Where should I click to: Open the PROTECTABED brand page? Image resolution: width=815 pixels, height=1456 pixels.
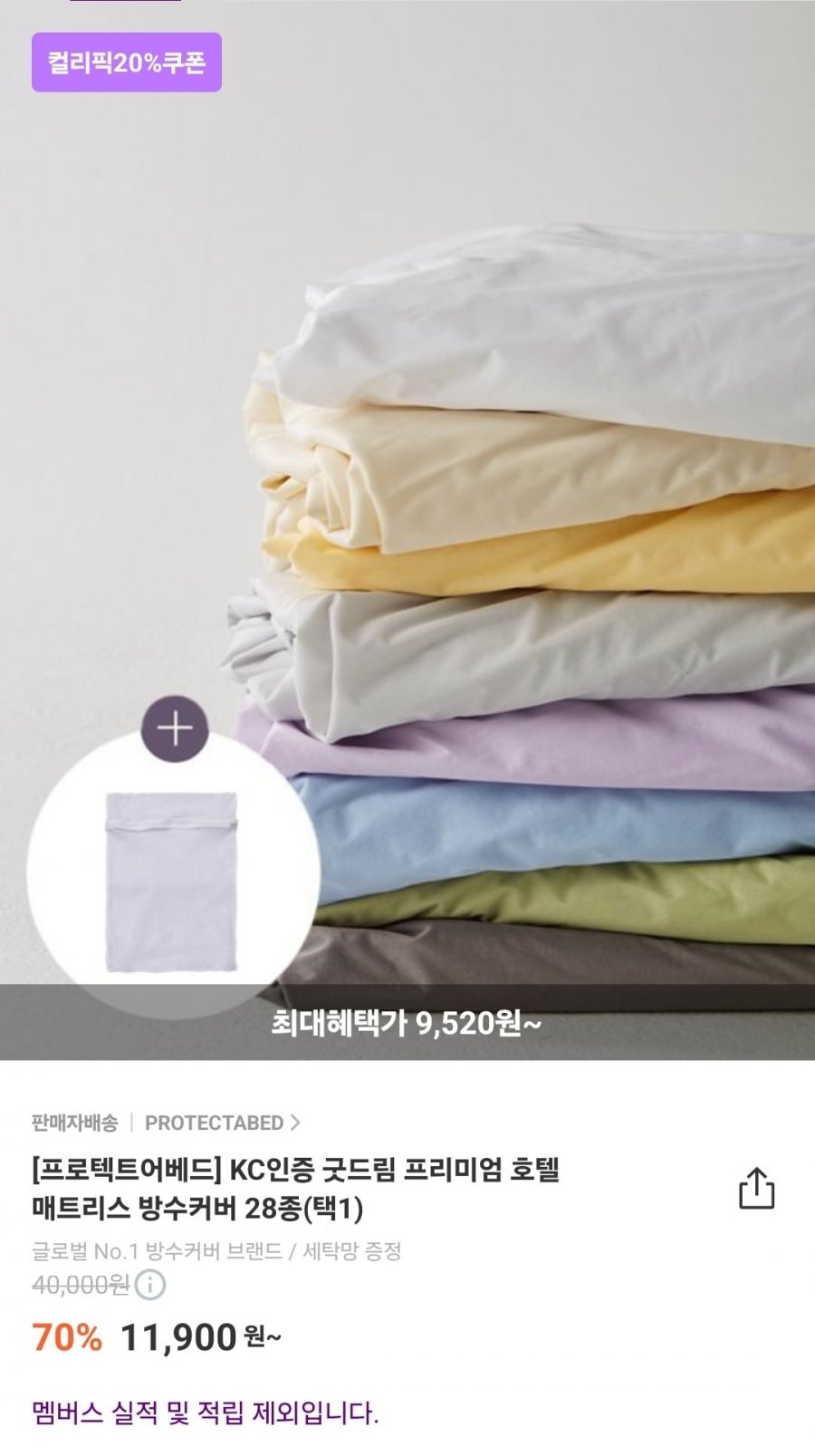[x=222, y=1123]
